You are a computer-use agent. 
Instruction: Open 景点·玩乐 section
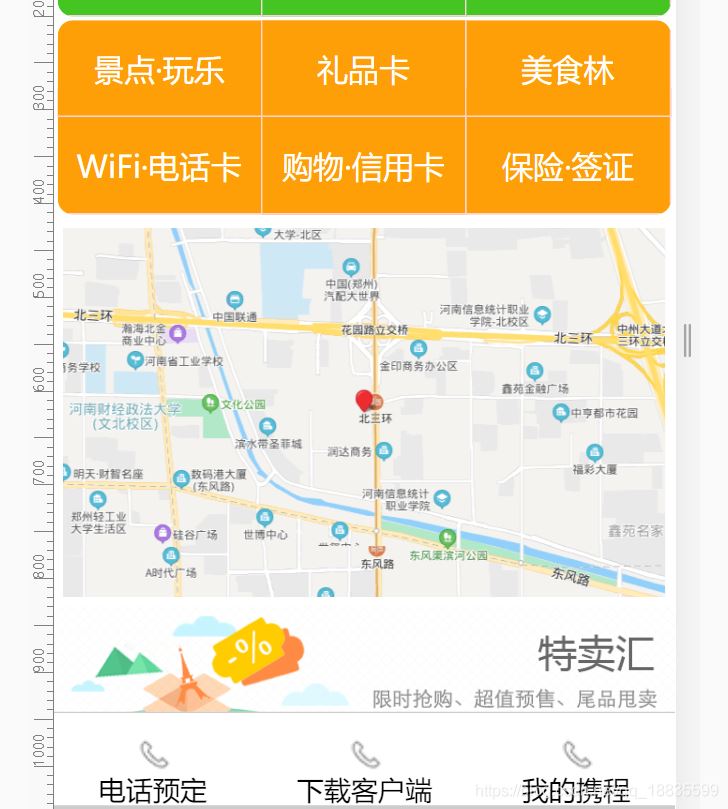coord(159,70)
